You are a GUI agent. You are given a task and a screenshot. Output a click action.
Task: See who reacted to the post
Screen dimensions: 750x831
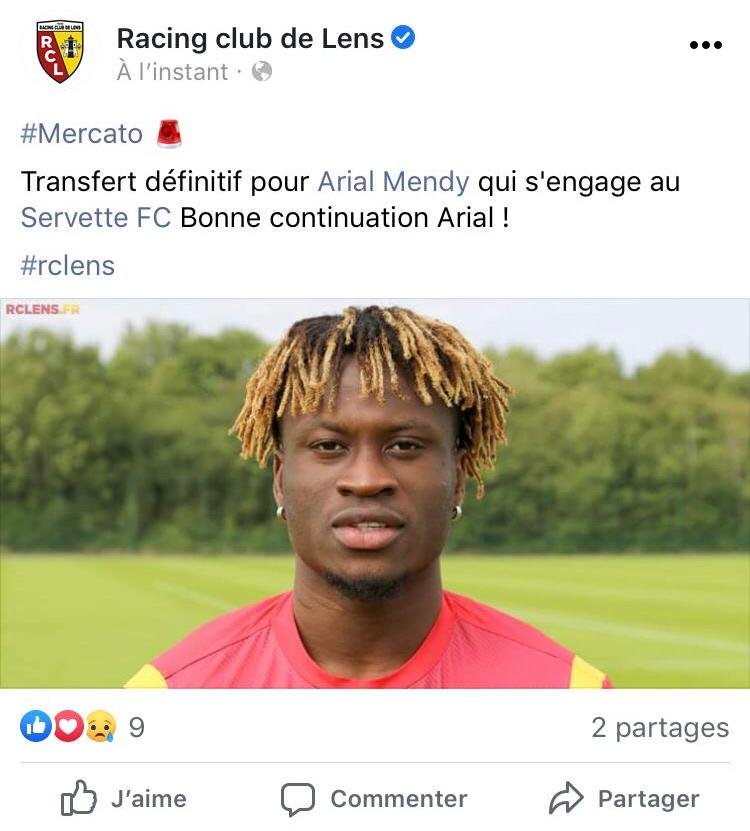80,727
